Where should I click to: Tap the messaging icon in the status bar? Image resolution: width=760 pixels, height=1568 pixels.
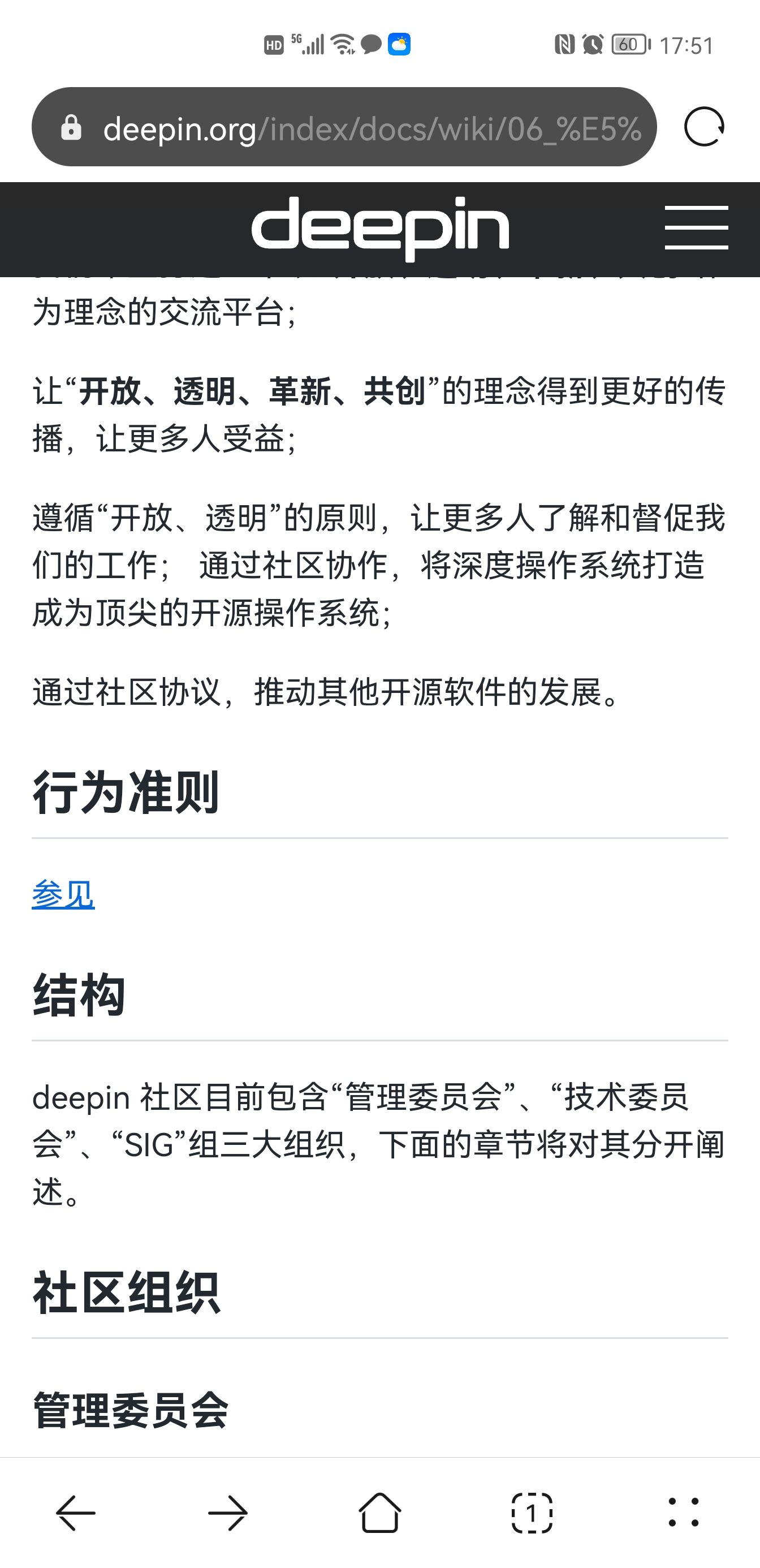370,44
